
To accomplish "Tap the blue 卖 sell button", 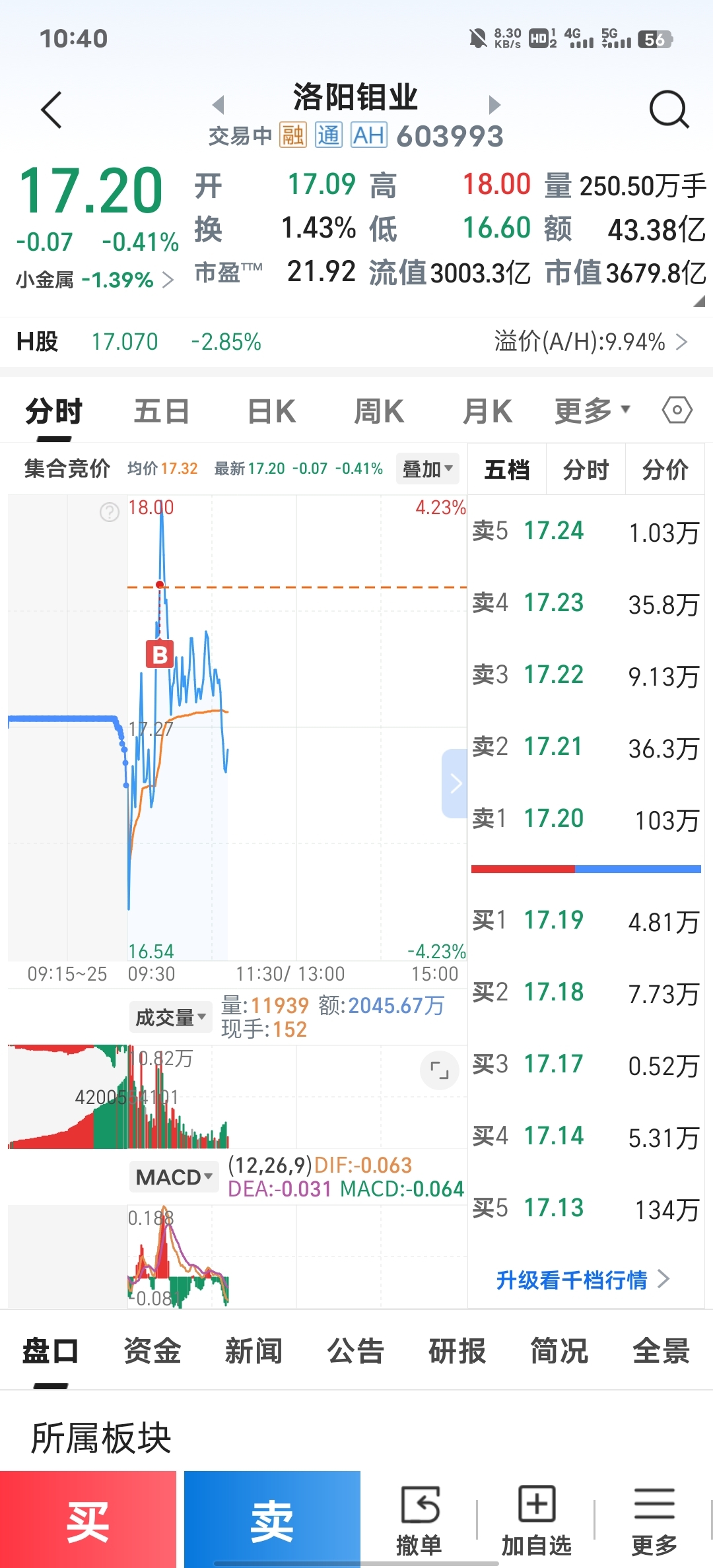I will coord(272,1519).
